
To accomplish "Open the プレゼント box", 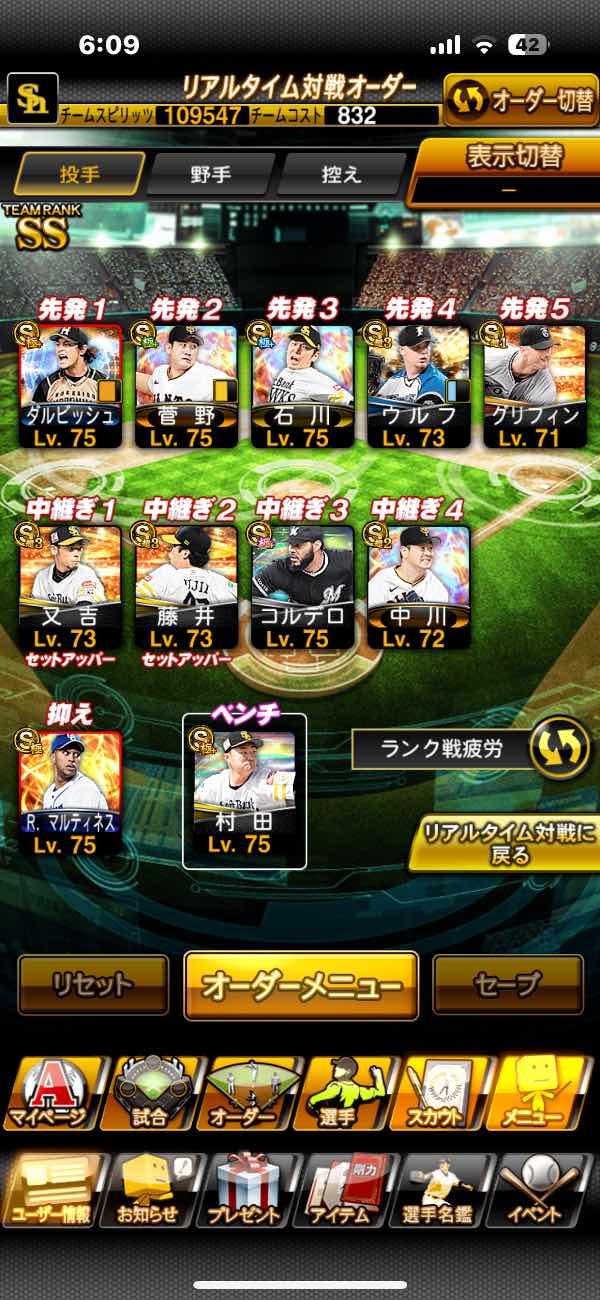I will pos(244,1190).
